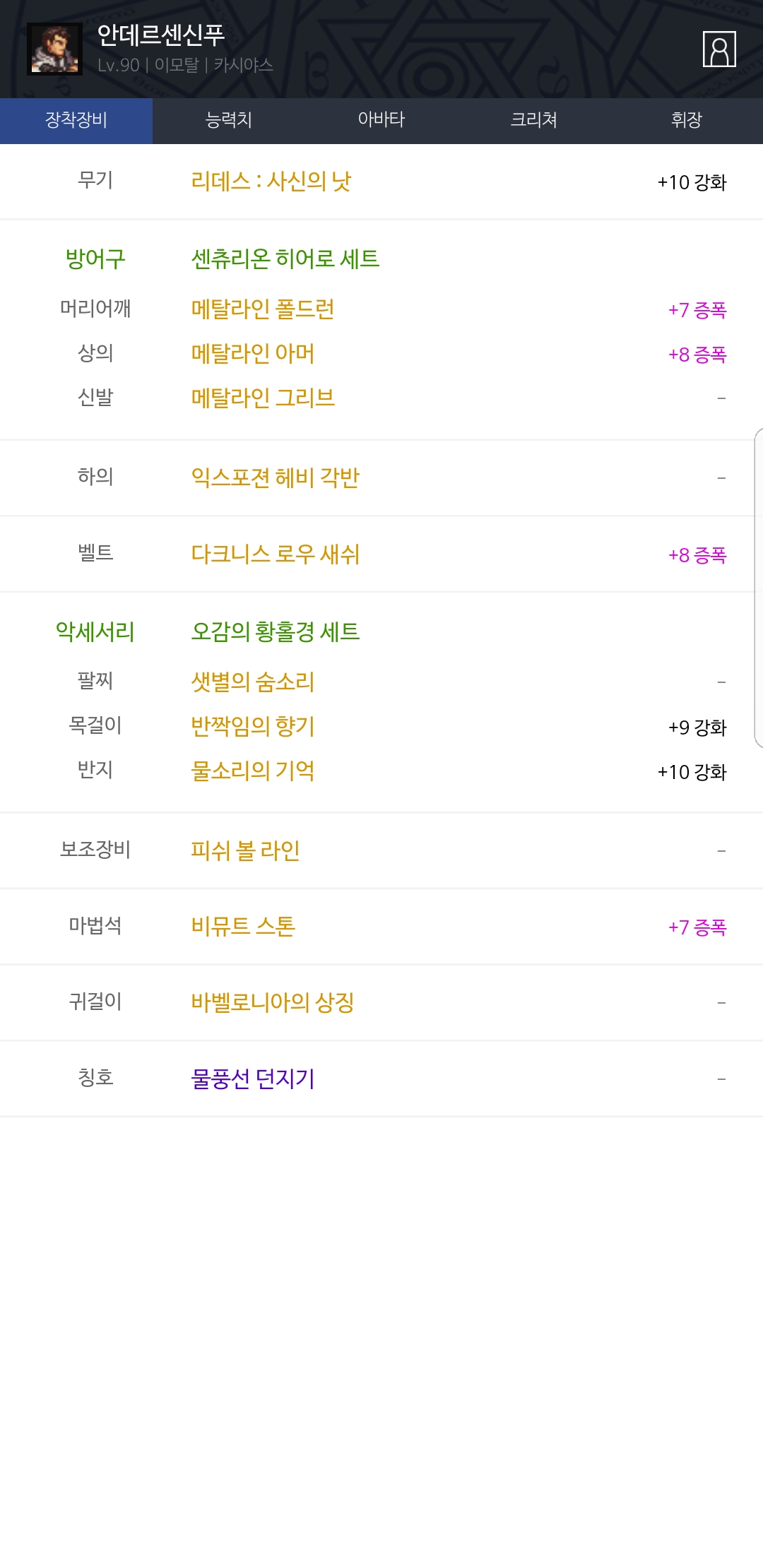View 다크니스 로우 새쉬 belt
The height and width of the screenshot is (1568, 763).
(276, 554)
